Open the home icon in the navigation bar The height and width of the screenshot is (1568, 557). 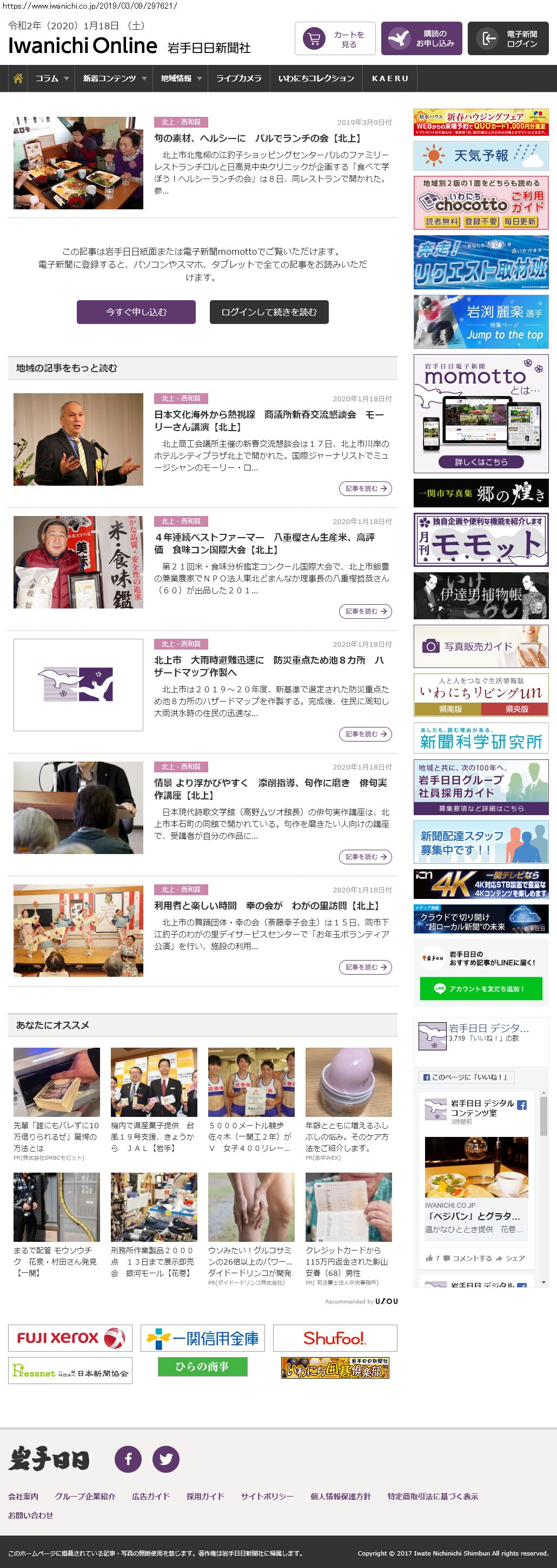tap(18, 78)
